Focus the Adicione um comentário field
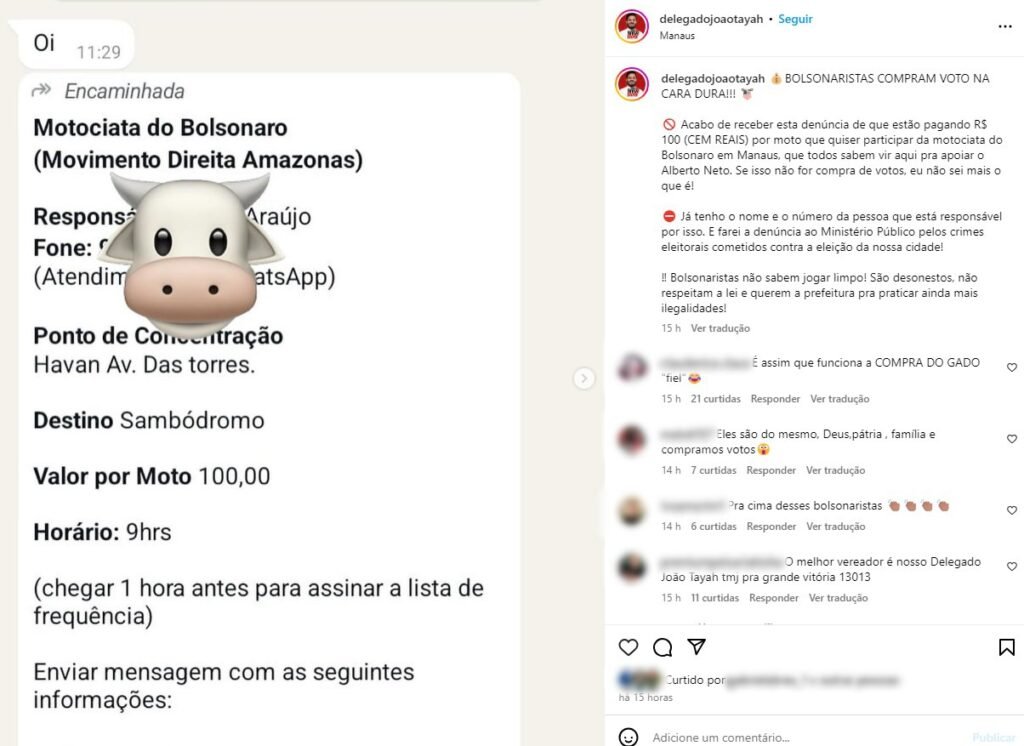1024x746 pixels. 780,738
